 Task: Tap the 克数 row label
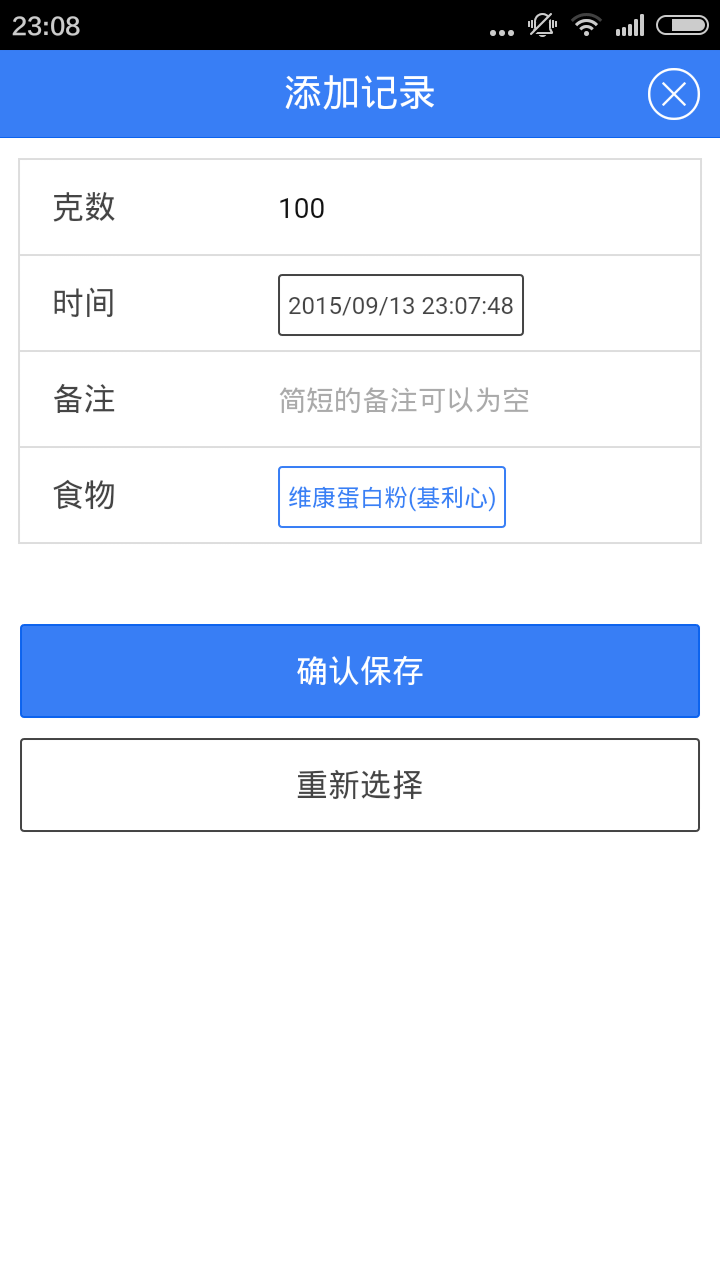click(84, 208)
